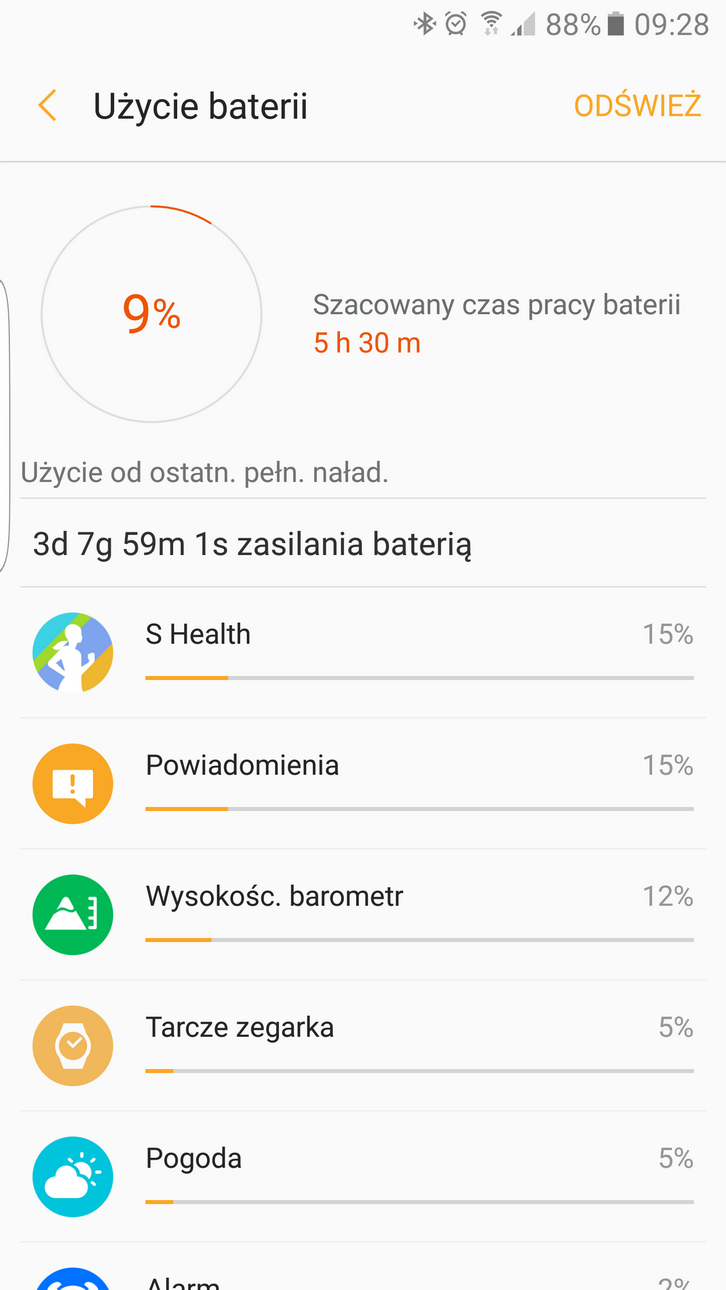Open S Health battery usage details
Image resolution: width=726 pixels, height=1290 pixels.
point(363,652)
